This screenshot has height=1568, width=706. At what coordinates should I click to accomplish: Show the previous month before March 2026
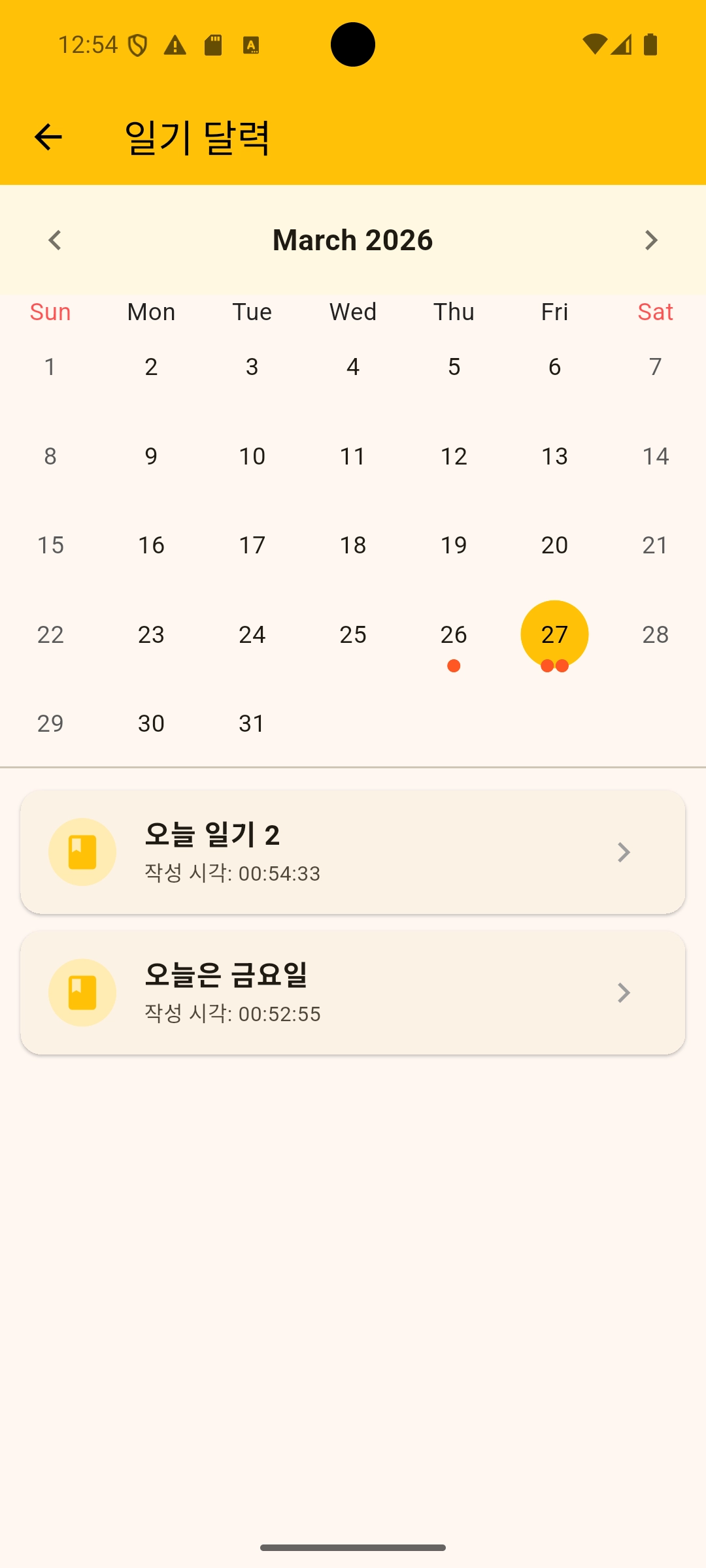(55, 240)
